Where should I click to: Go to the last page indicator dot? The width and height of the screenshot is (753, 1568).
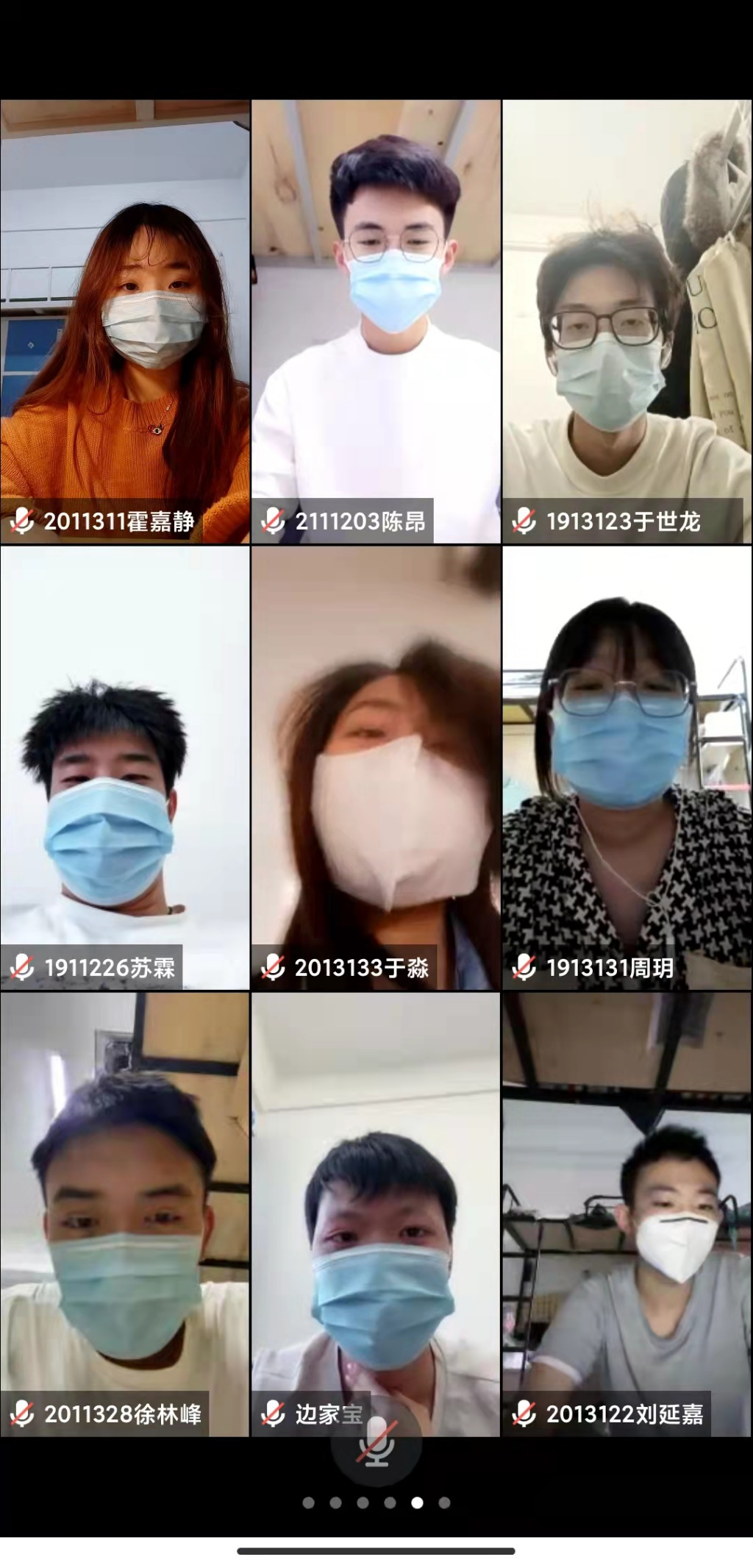click(444, 1503)
